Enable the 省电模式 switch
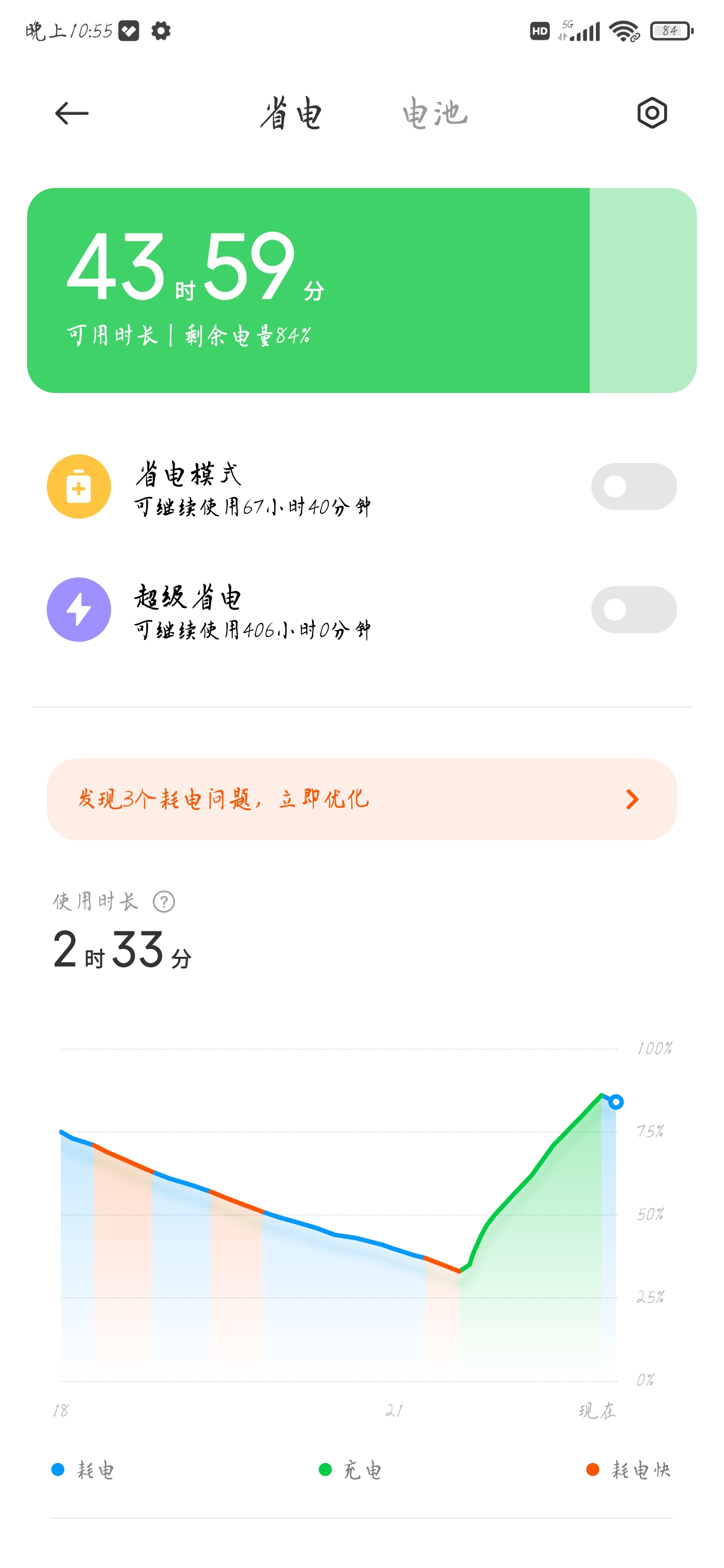This screenshot has width=724, height=1568. coord(633,486)
